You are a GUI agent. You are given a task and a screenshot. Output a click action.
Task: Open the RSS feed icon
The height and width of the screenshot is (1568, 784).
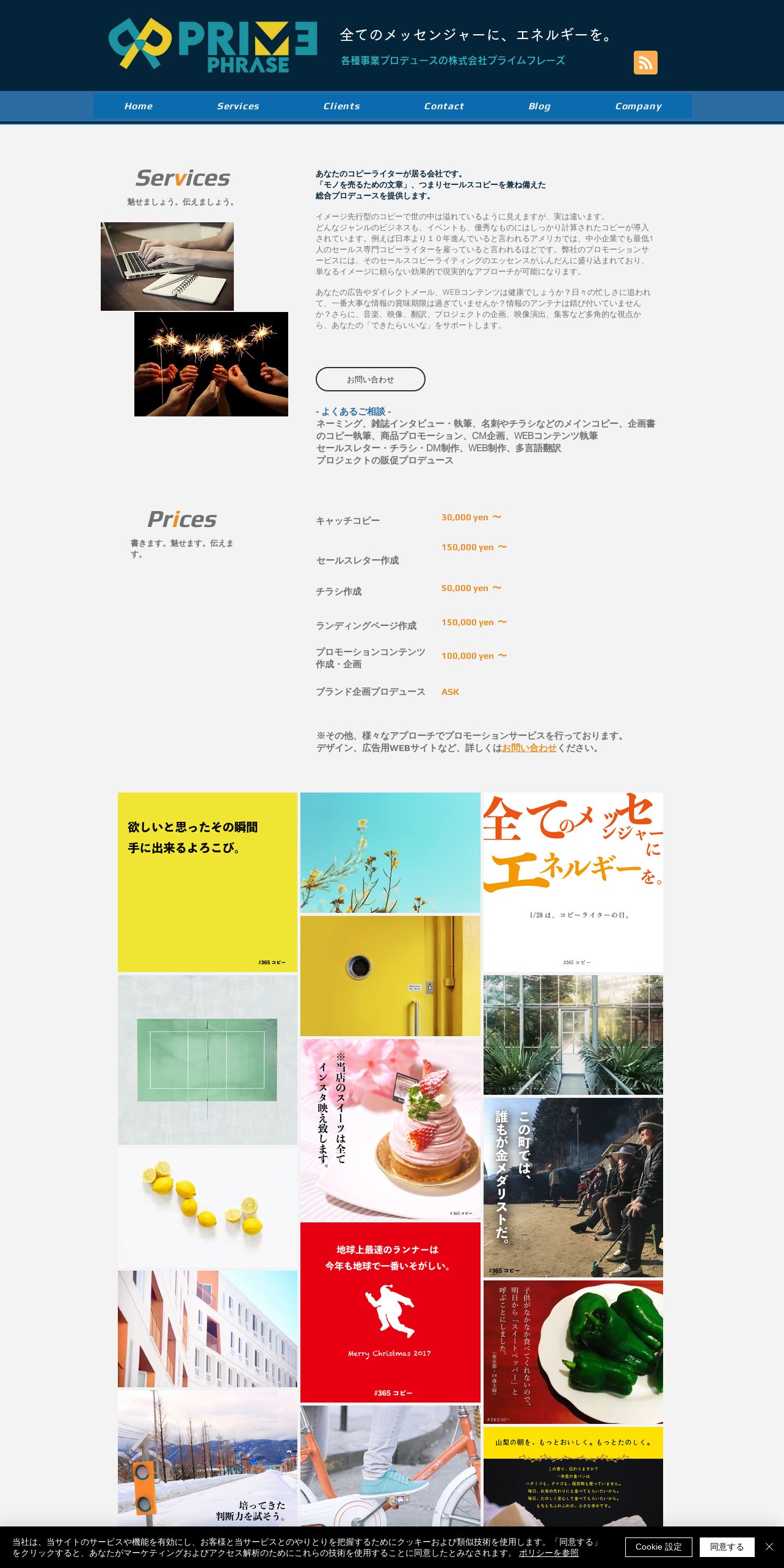[645, 62]
